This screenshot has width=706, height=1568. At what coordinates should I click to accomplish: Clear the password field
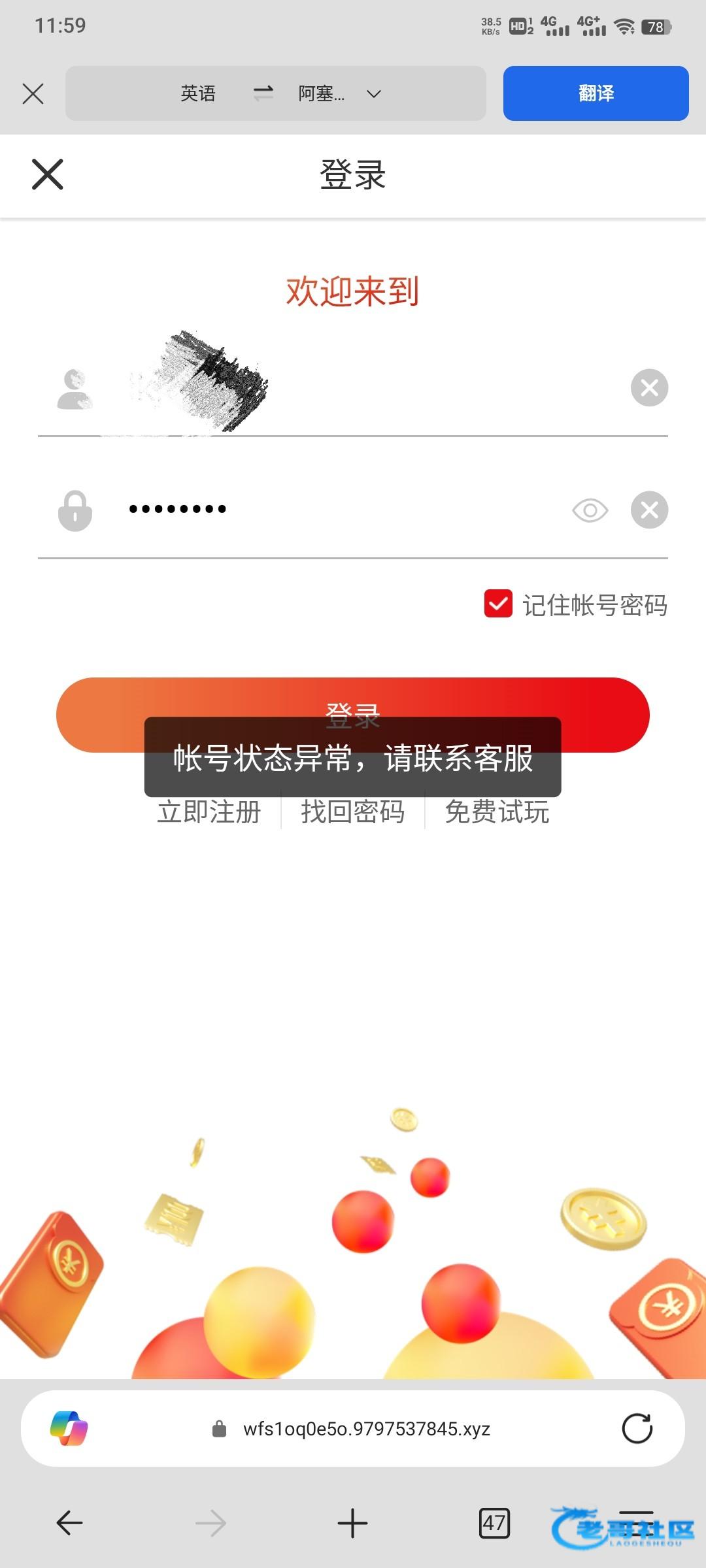click(x=649, y=510)
